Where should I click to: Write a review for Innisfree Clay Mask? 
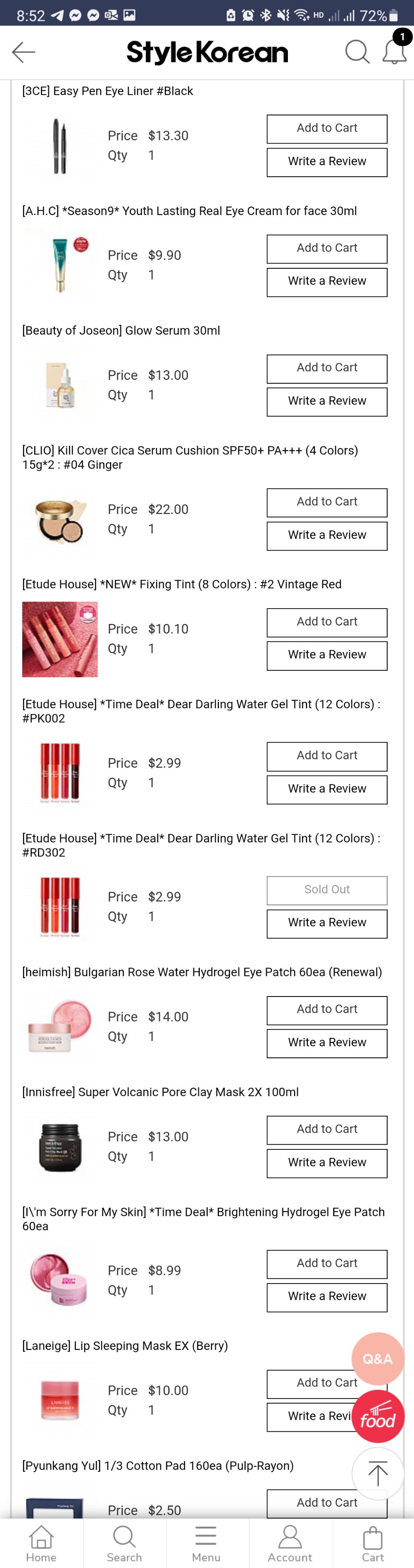pyautogui.click(x=326, y=1163)
